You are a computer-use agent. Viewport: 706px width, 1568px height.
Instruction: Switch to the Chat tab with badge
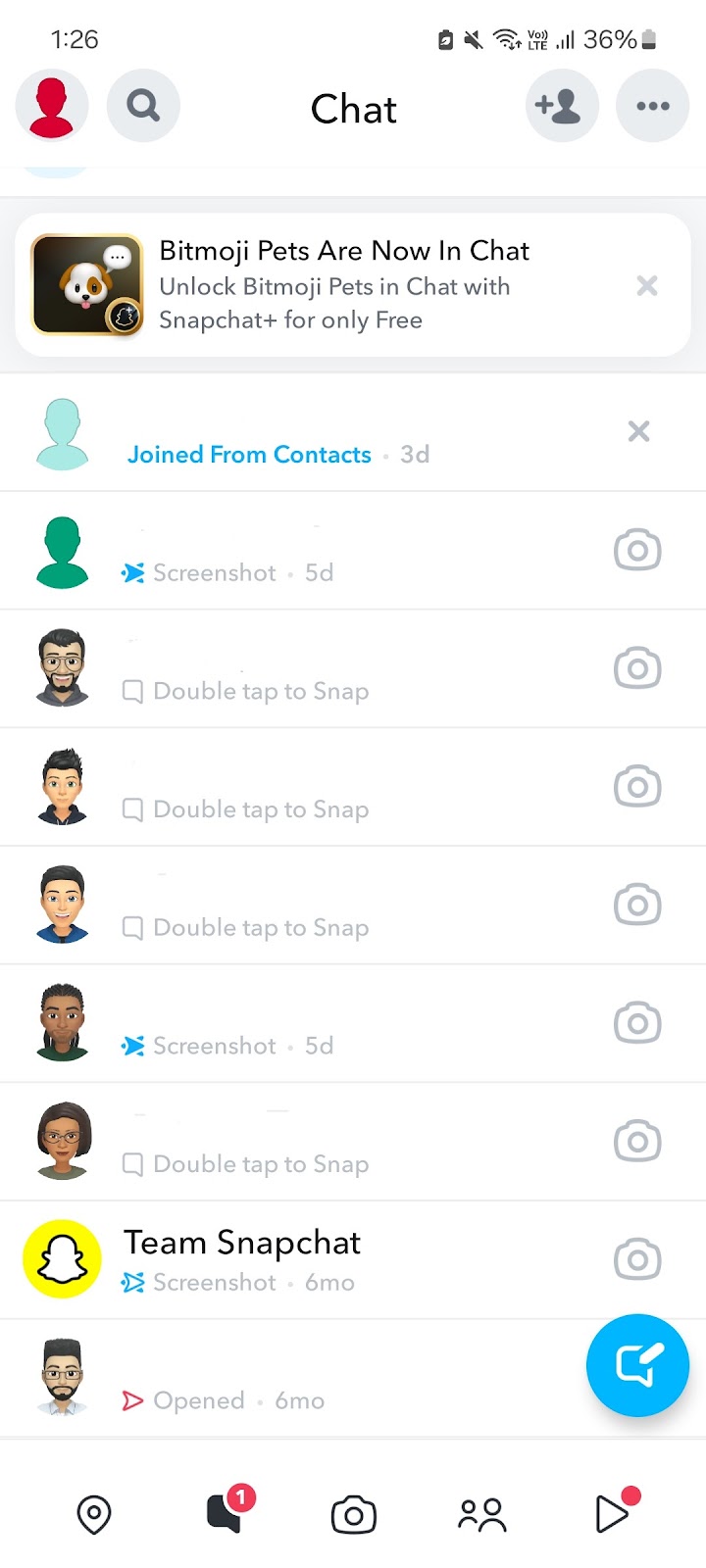(227, 1512)
